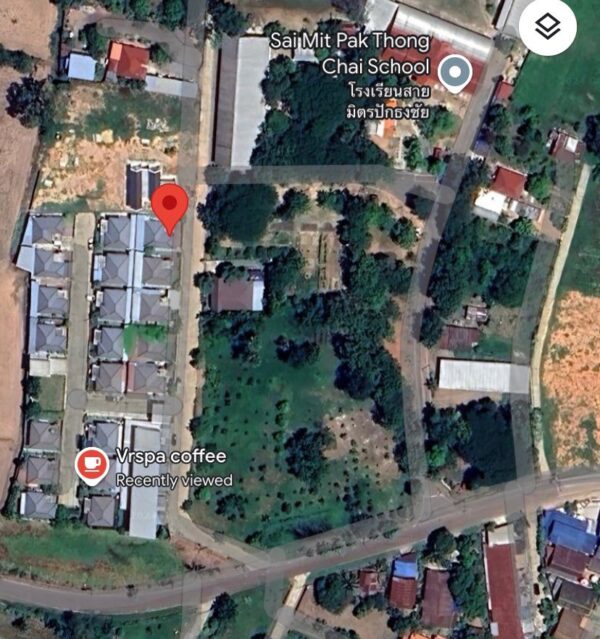Open the map layers button
Viewport: 600px width, 639px height.
click(x=547, y=27)
